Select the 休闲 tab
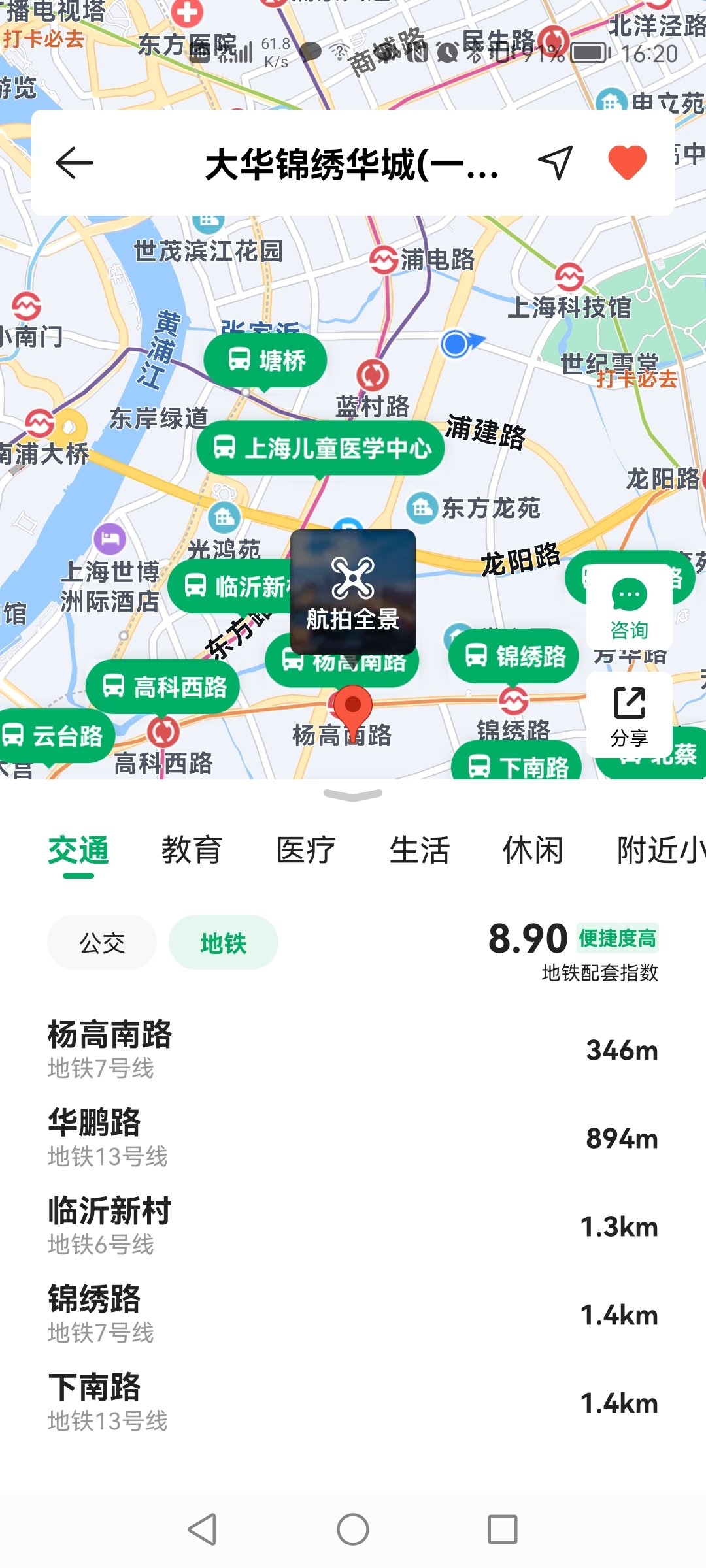Viewport: 706px width, 1568px height. 533,850
